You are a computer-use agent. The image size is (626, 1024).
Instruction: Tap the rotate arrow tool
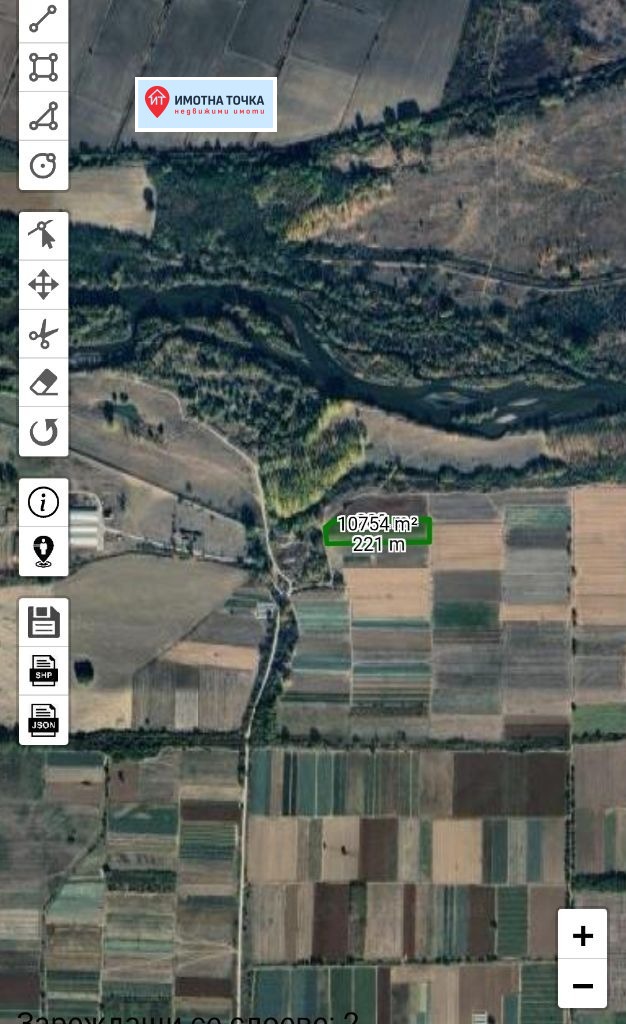pos(43,432)
